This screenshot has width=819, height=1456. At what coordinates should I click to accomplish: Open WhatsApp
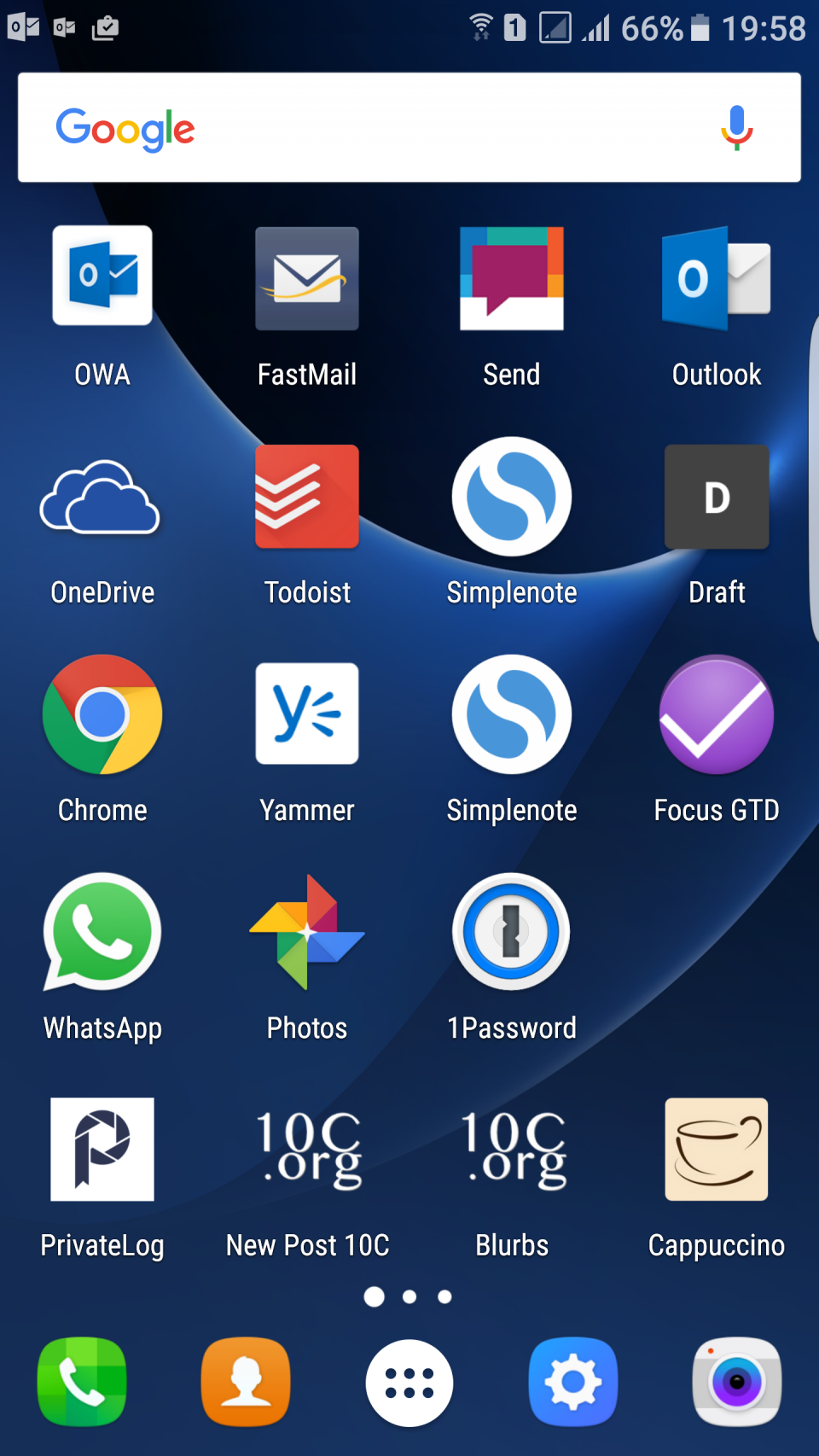(x=102, y=932)
